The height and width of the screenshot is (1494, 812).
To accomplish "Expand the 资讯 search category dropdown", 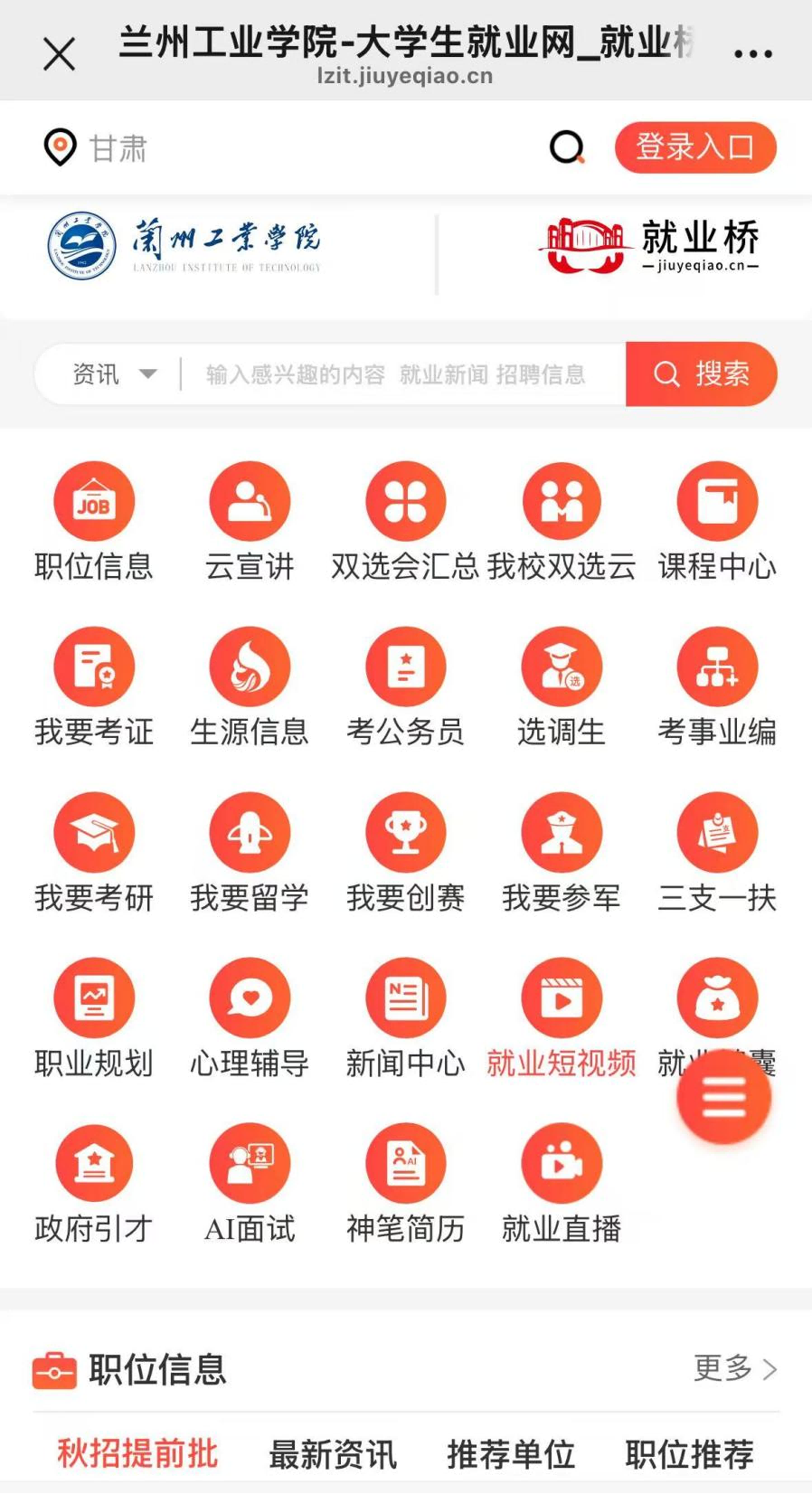I will (114, 373).
